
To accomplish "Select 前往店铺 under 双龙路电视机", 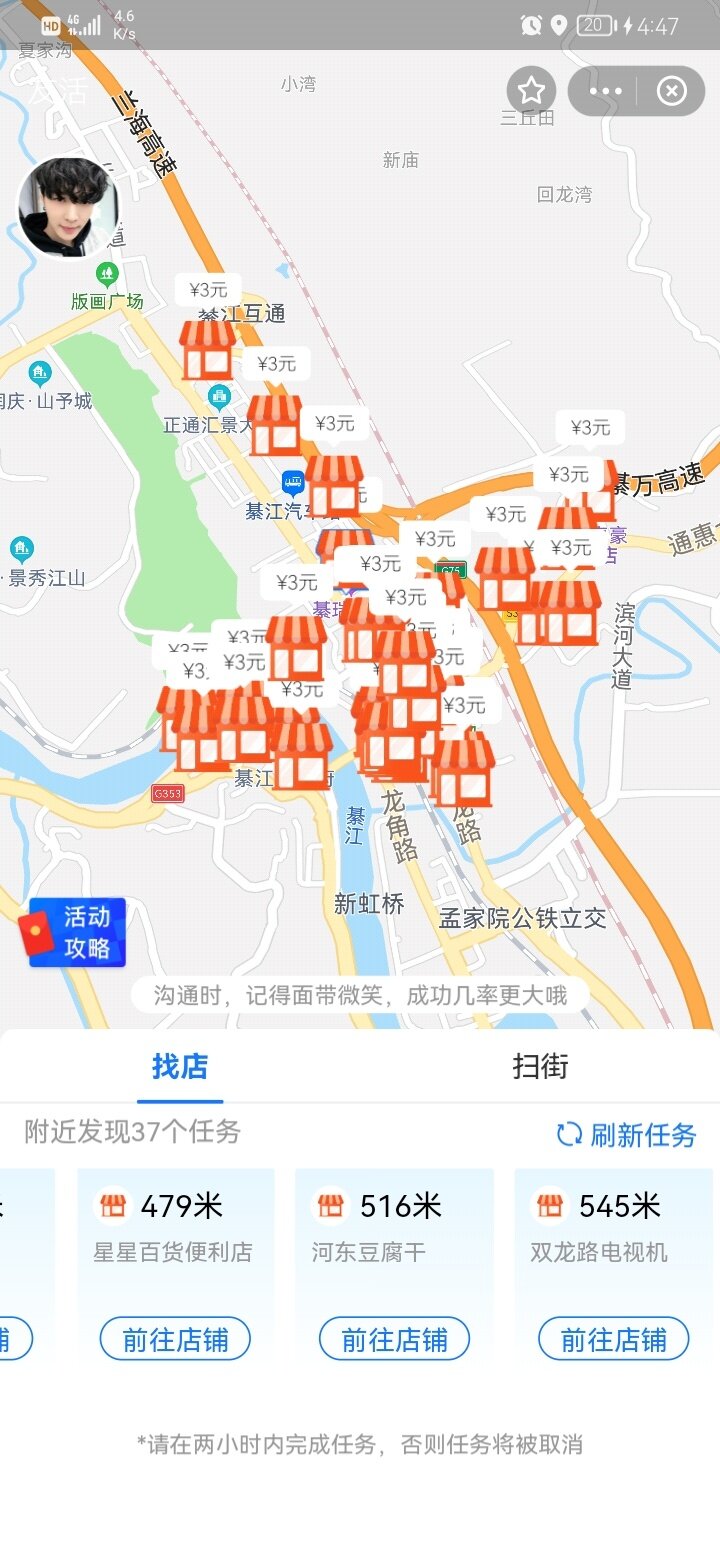I will click(614, 1339).
